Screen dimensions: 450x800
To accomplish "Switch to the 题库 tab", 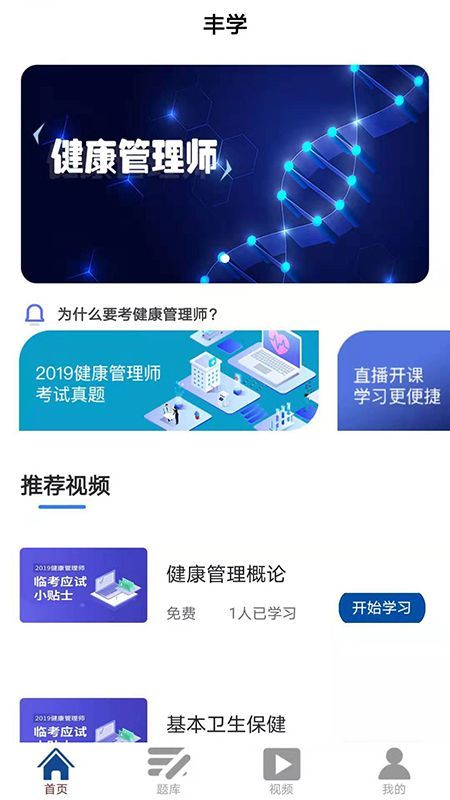I will pyautogui.click(x=168, y=770).
